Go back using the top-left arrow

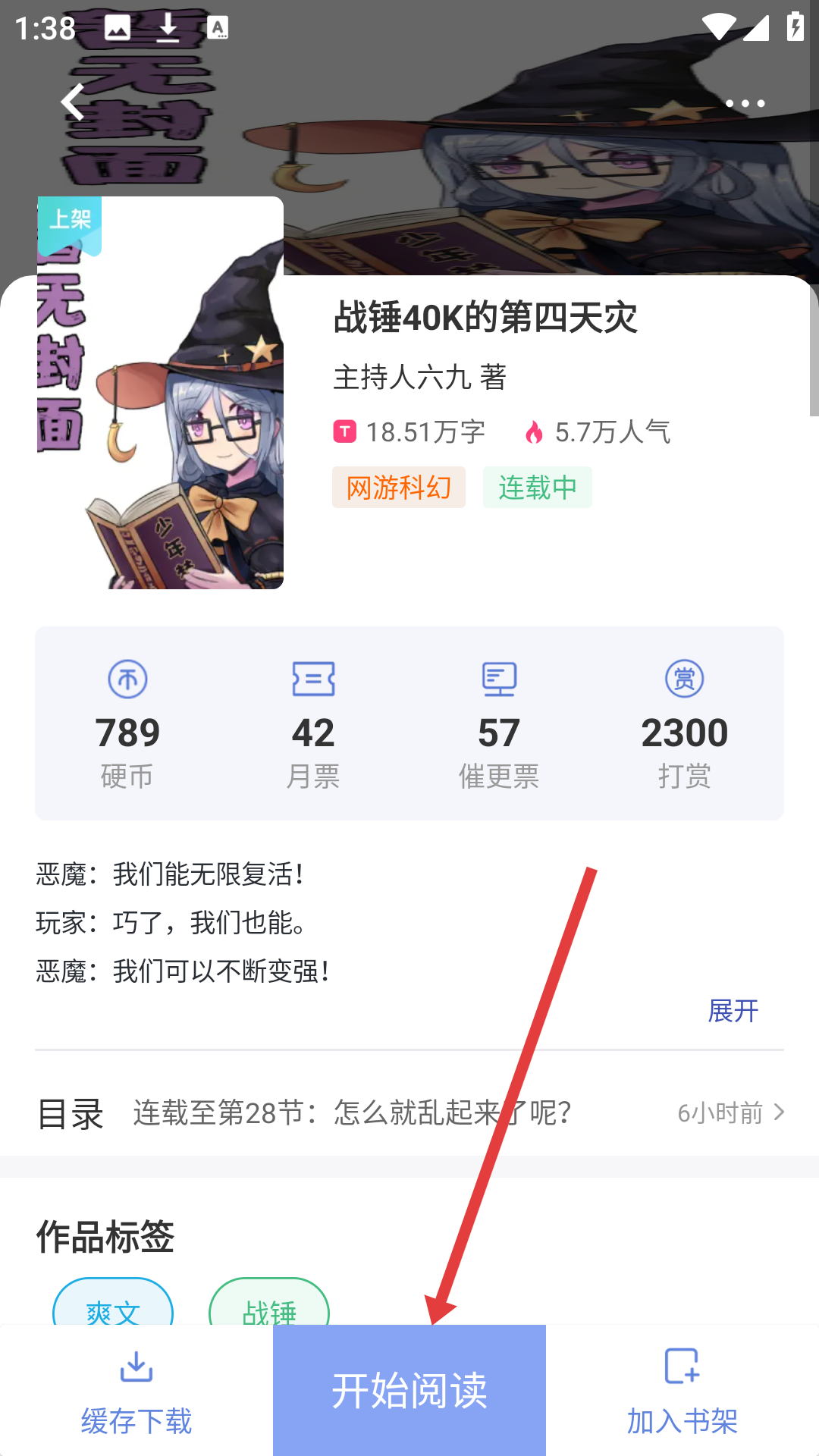click(x=73, y=102)
